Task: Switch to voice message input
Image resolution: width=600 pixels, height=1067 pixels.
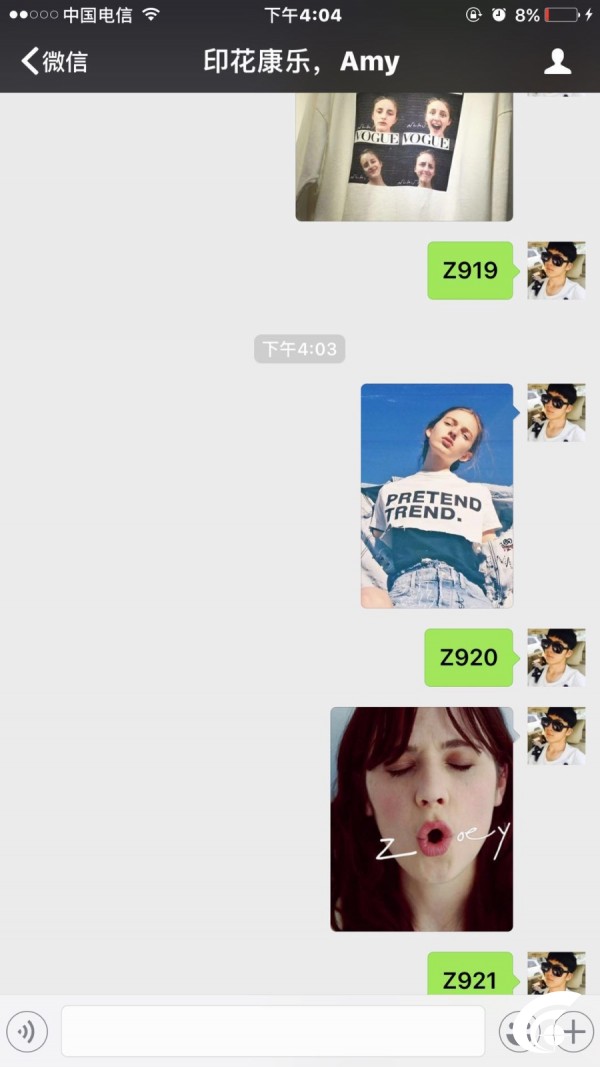Action: click(27, 1030)
